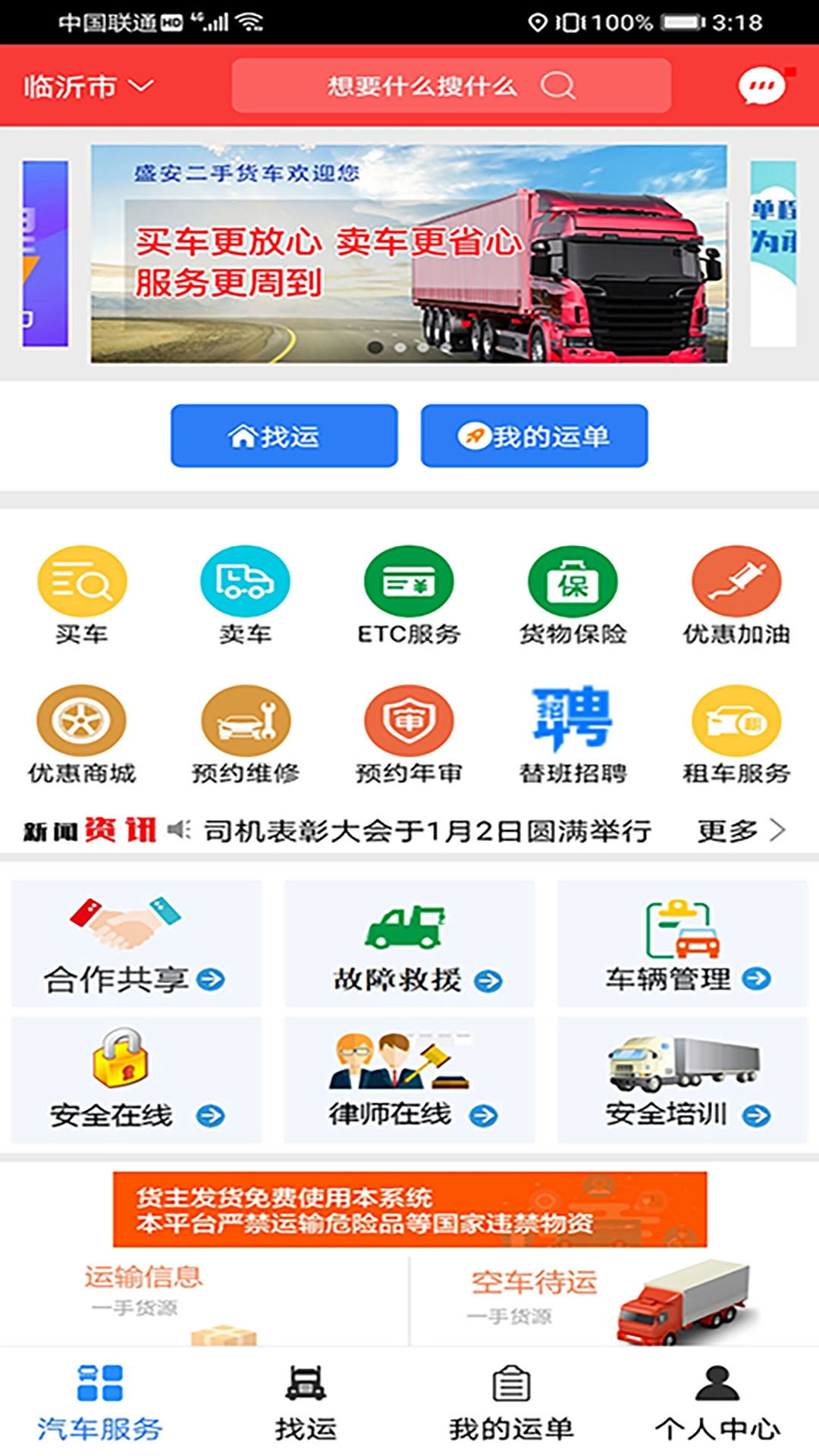The height and width of the screenshot is (1456, 819).
Task: Expand the 临沂市 city selector
Action: coord(82,87)
